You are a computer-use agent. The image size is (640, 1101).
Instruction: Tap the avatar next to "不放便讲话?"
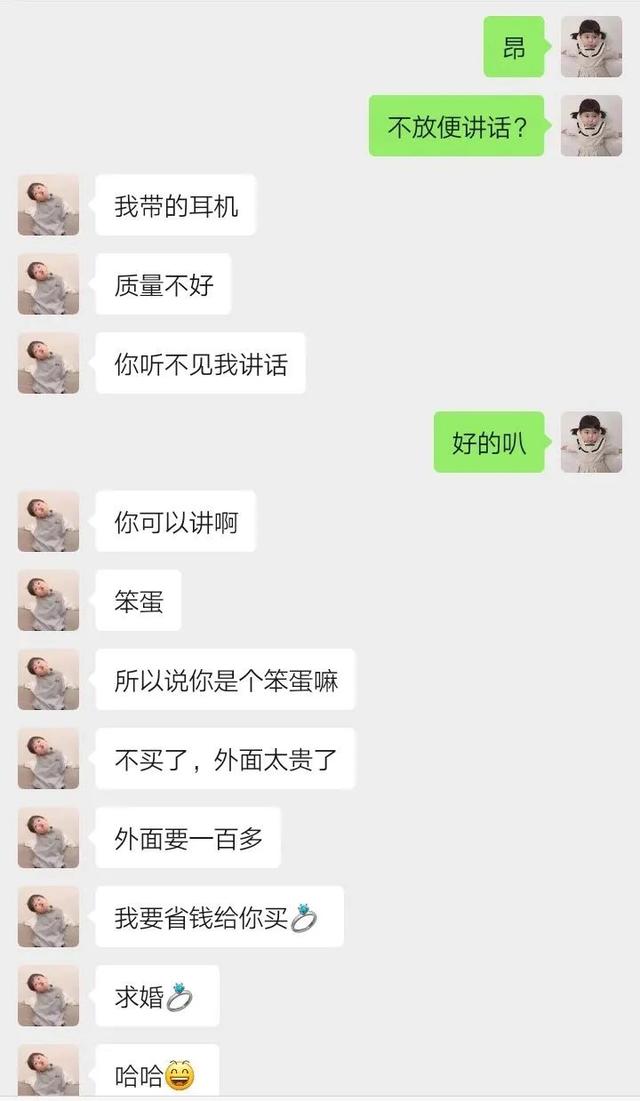591,126
